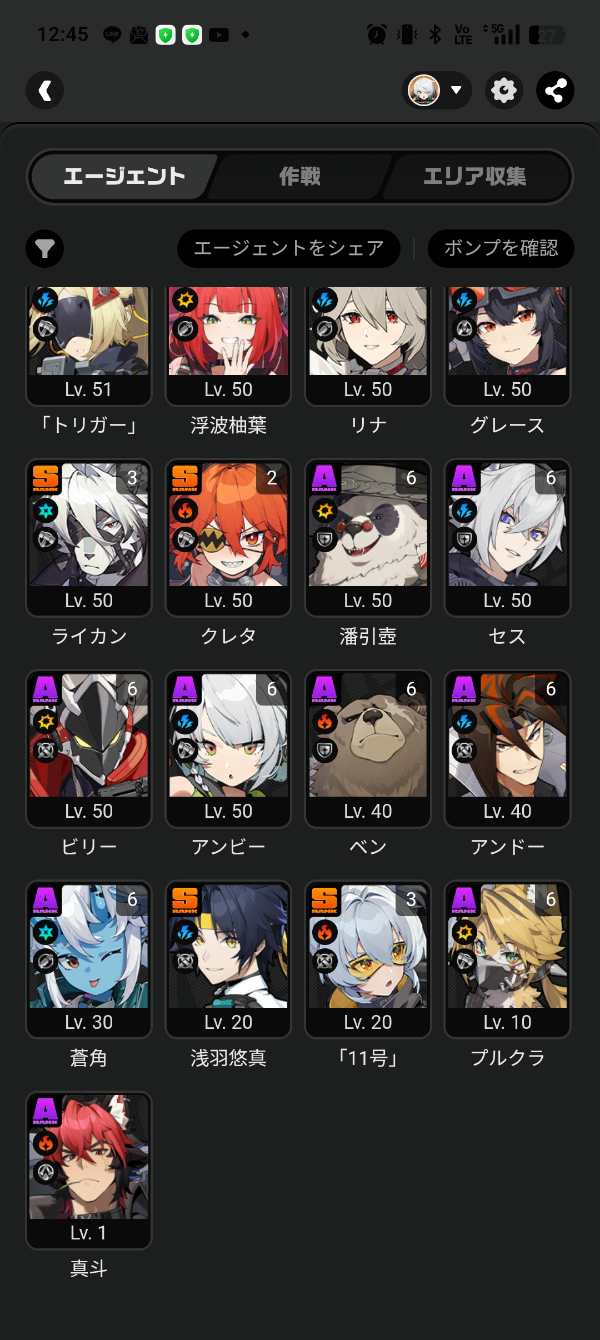The image size is (600, 1340).
Task: Open the agent filter funnel
Action: pos(45,249)
